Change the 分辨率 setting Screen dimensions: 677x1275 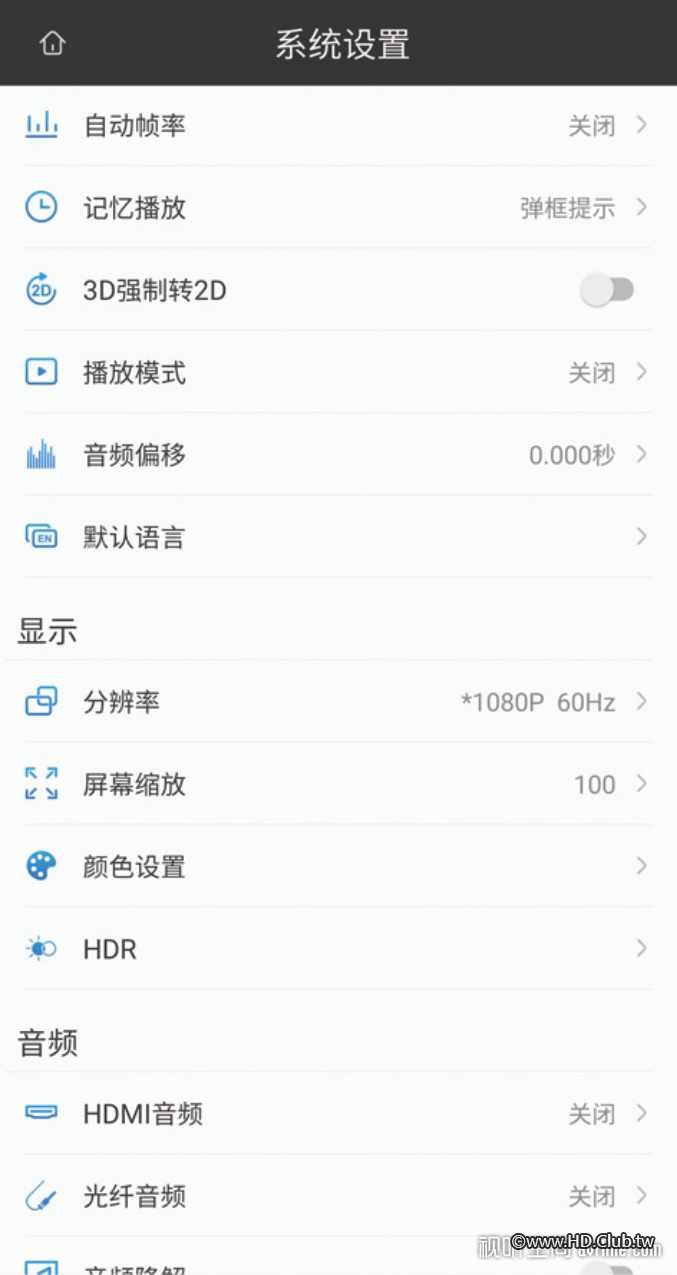click(x=338, y=702)
